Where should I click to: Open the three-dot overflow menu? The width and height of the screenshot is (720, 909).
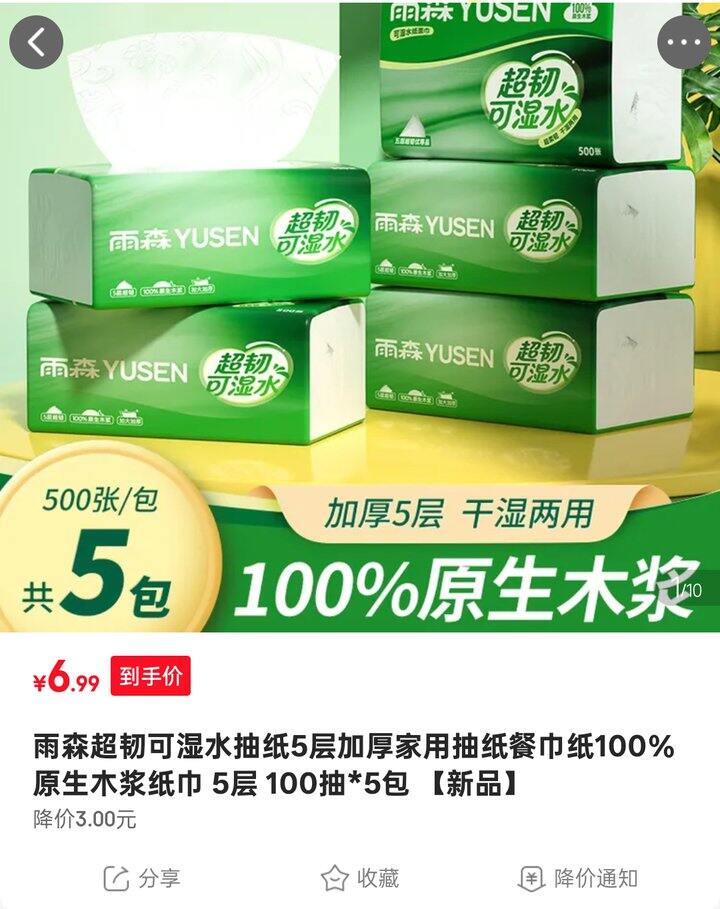(684, 42)
